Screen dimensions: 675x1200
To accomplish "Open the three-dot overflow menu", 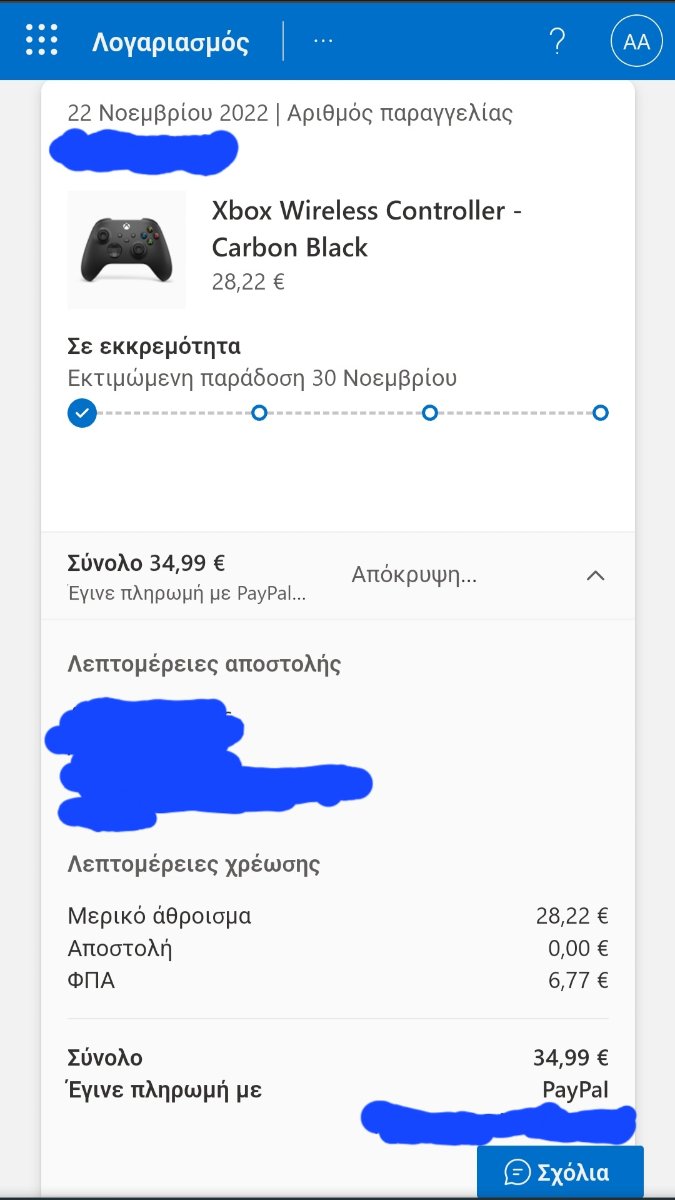I will [323, 41].
